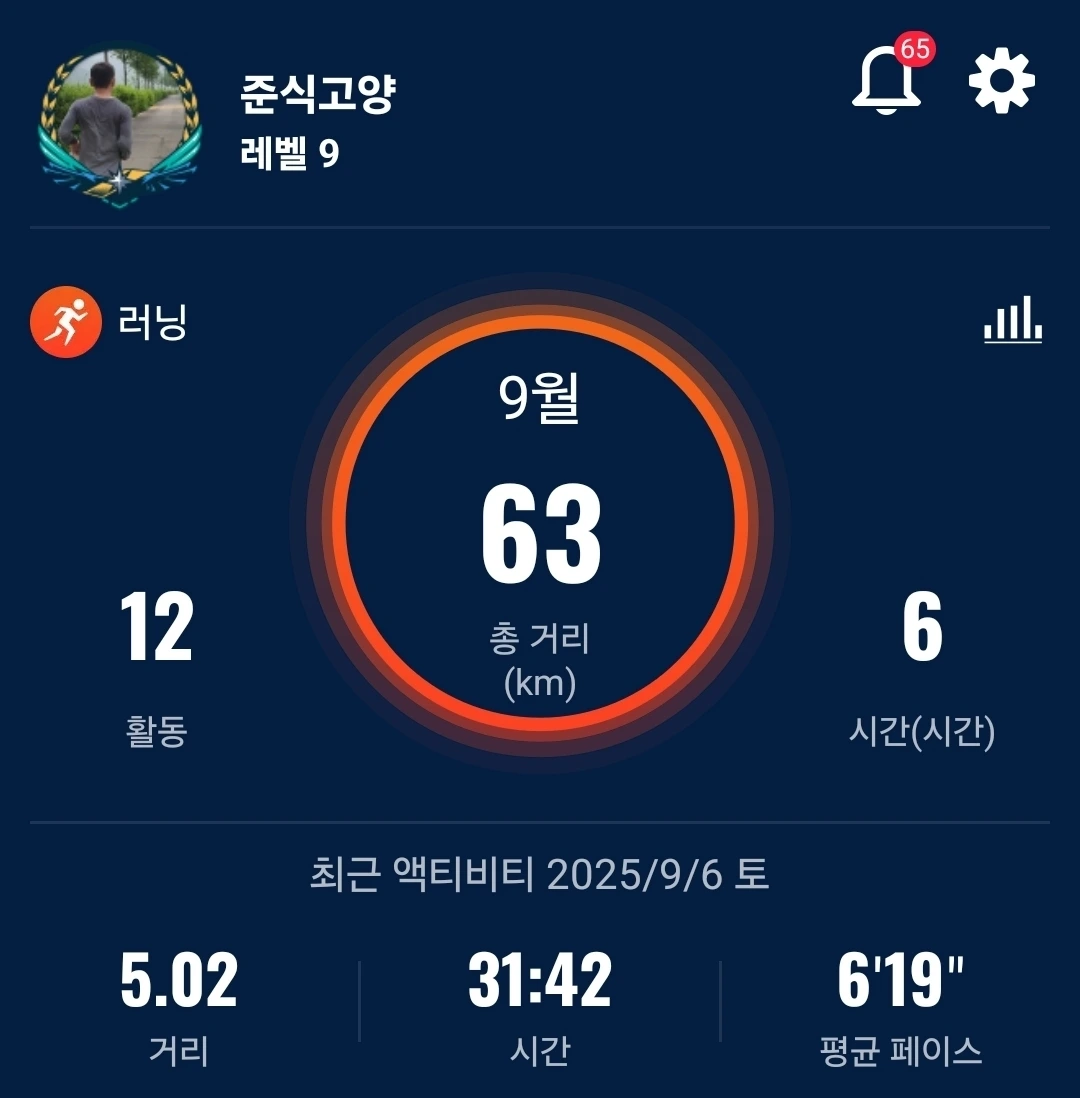Open the settings gear
1080x1098 pixels.
coord(1001,81)
